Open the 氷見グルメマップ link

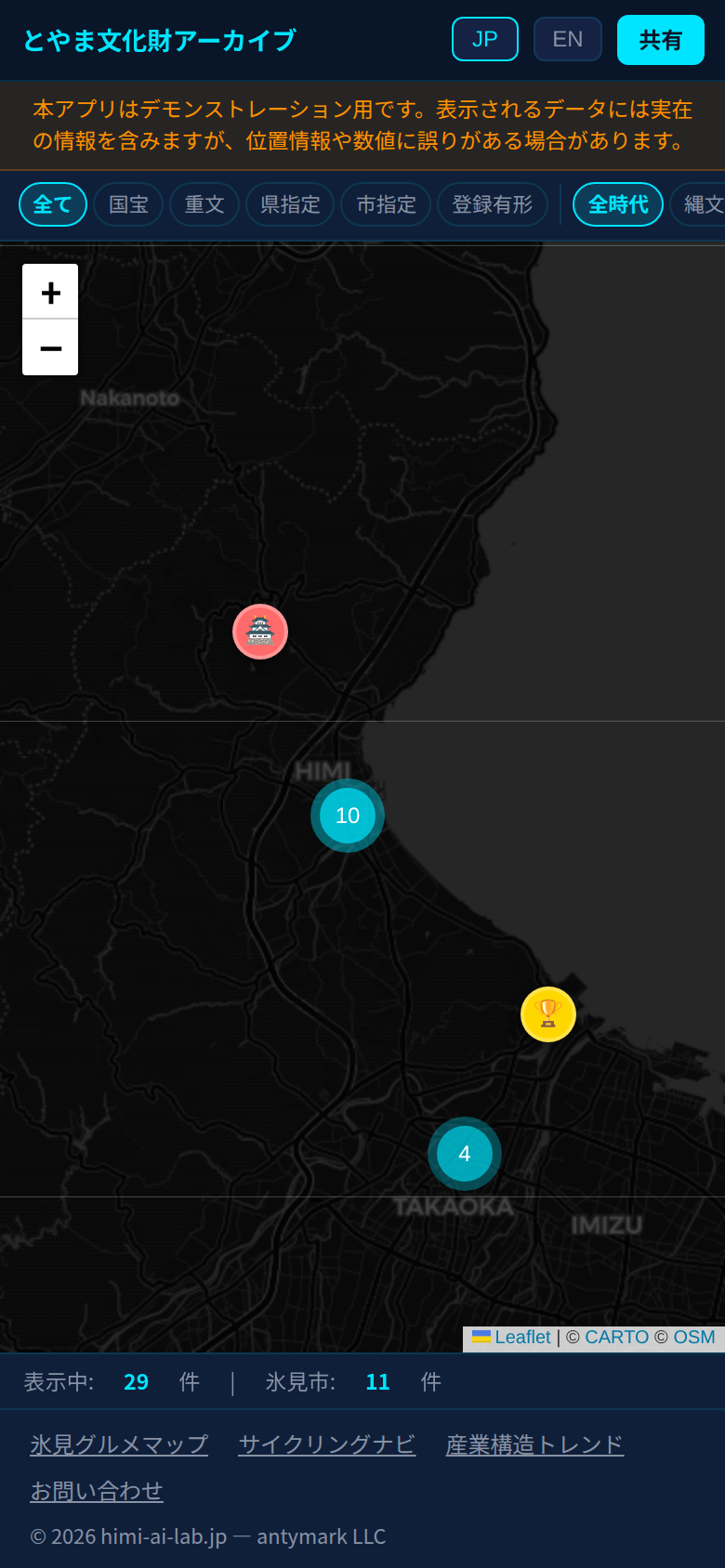pyautogui.click(x=119, y=1444)
